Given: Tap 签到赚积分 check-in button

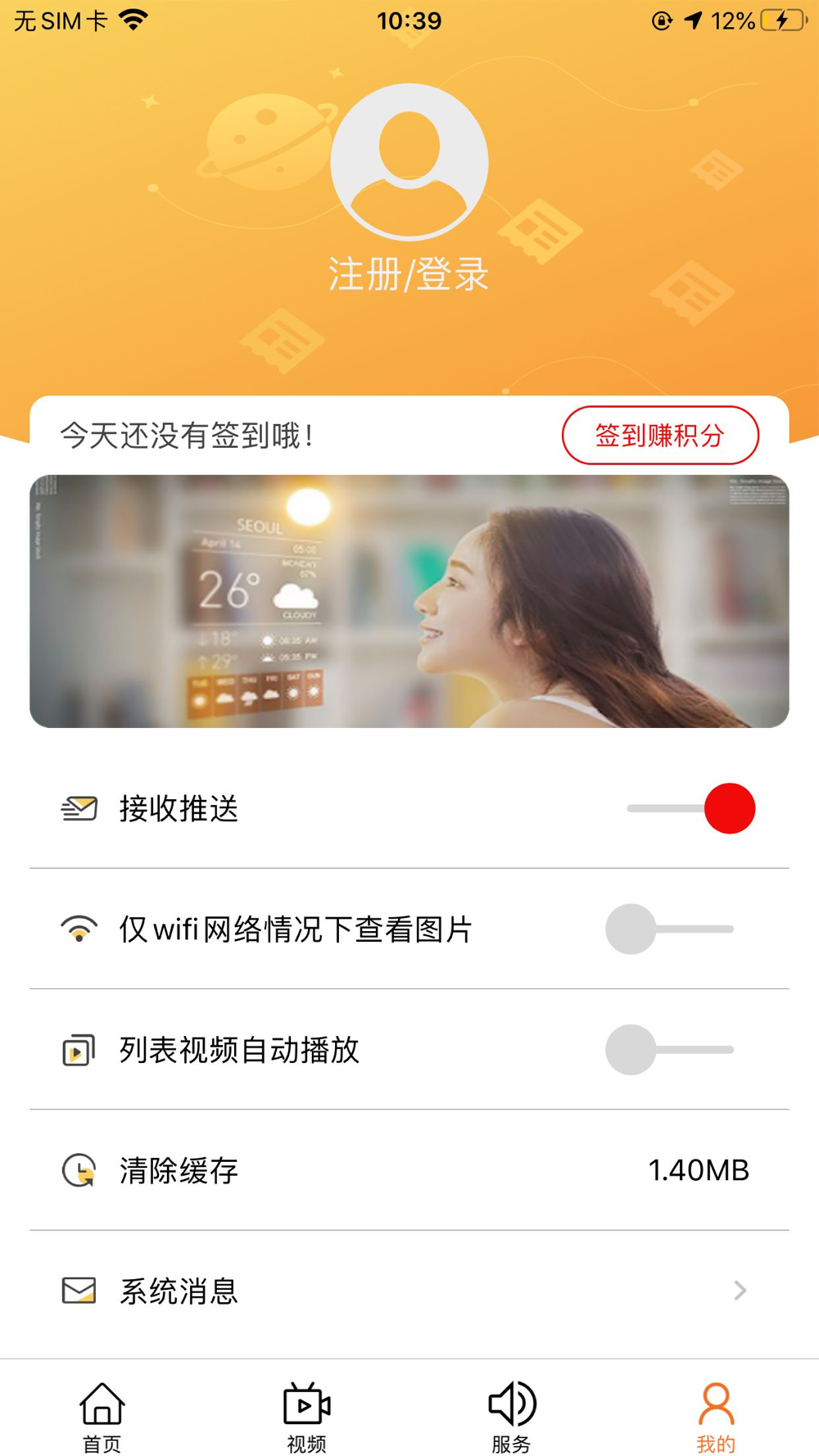Looking at the screenshot, I should pyautogui.click(x=659, y=435).
